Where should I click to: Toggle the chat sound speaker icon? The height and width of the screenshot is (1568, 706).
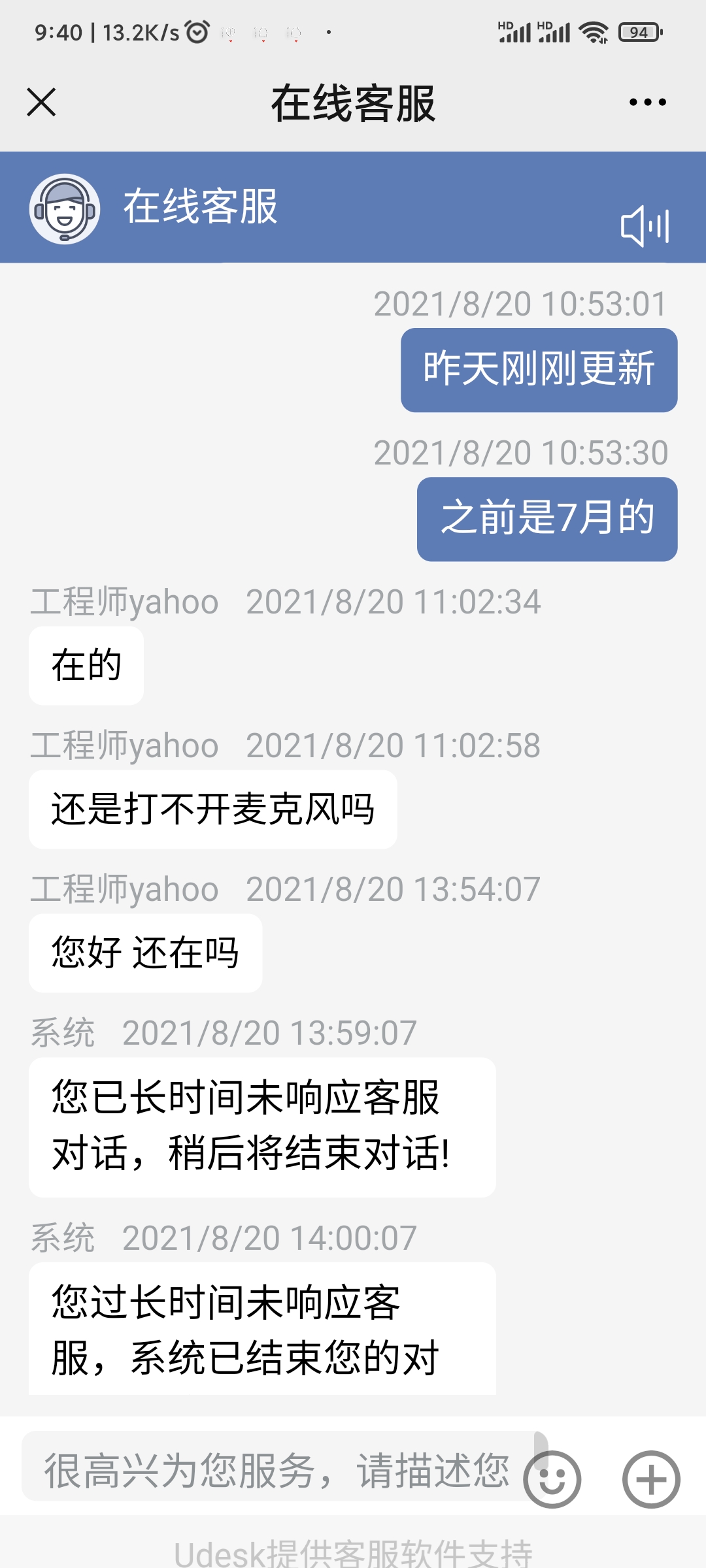(x=645, y=226)
